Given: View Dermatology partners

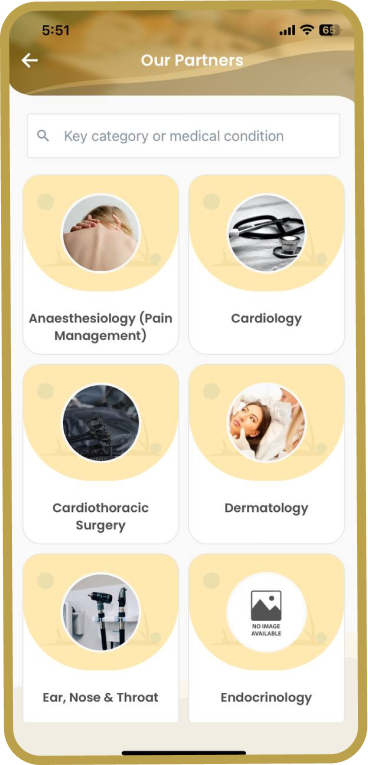Looking at the screenshot, I should [x=266, y=454].
